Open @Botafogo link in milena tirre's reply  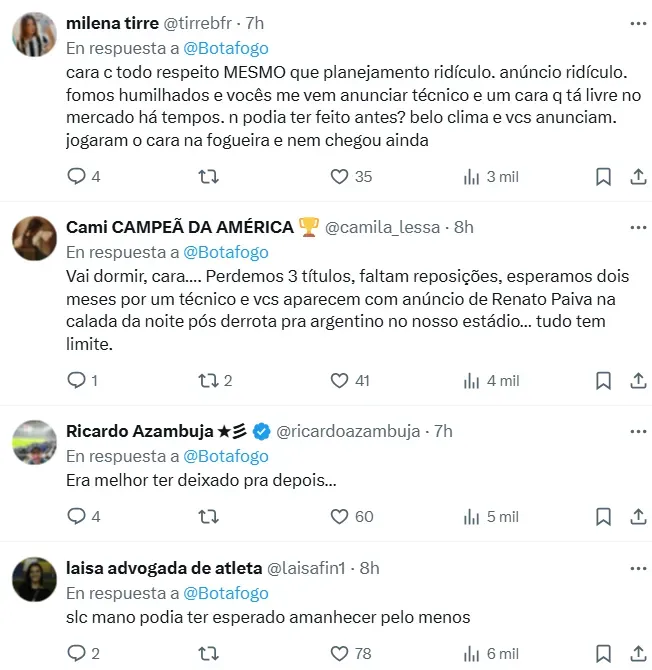(x=225, y=48)
